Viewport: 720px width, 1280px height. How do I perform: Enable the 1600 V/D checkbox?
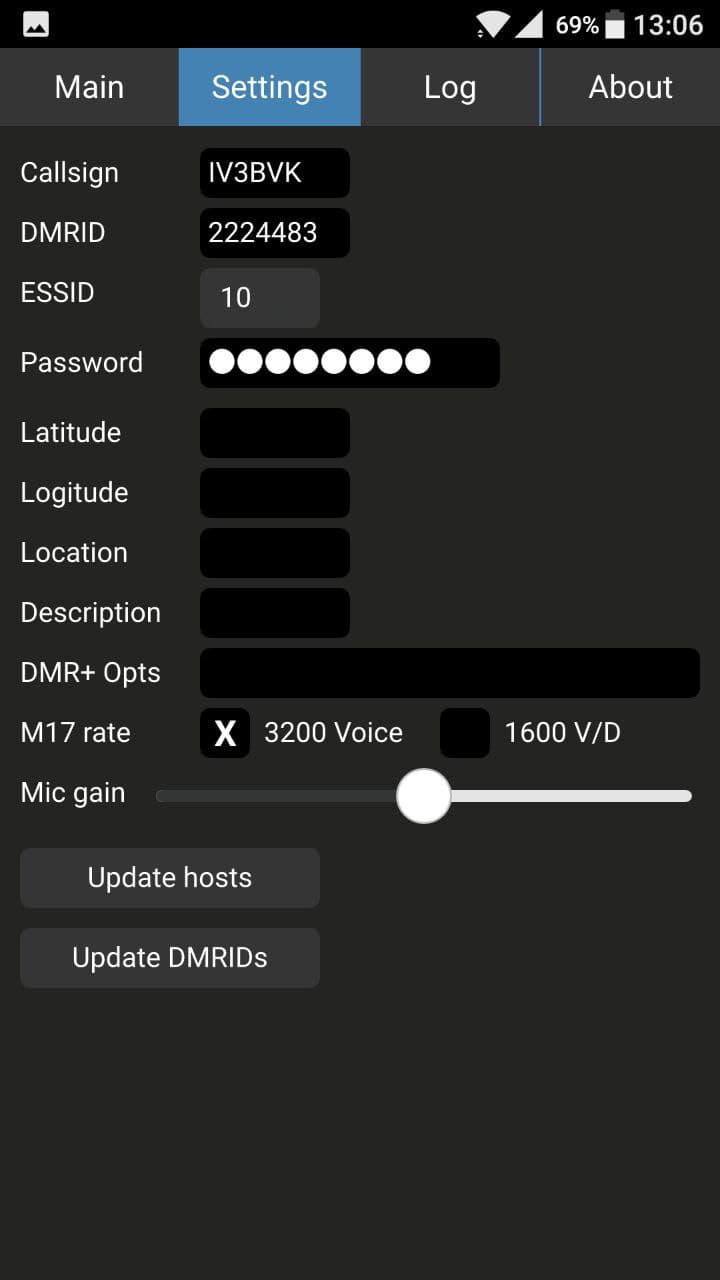point(465,733)
